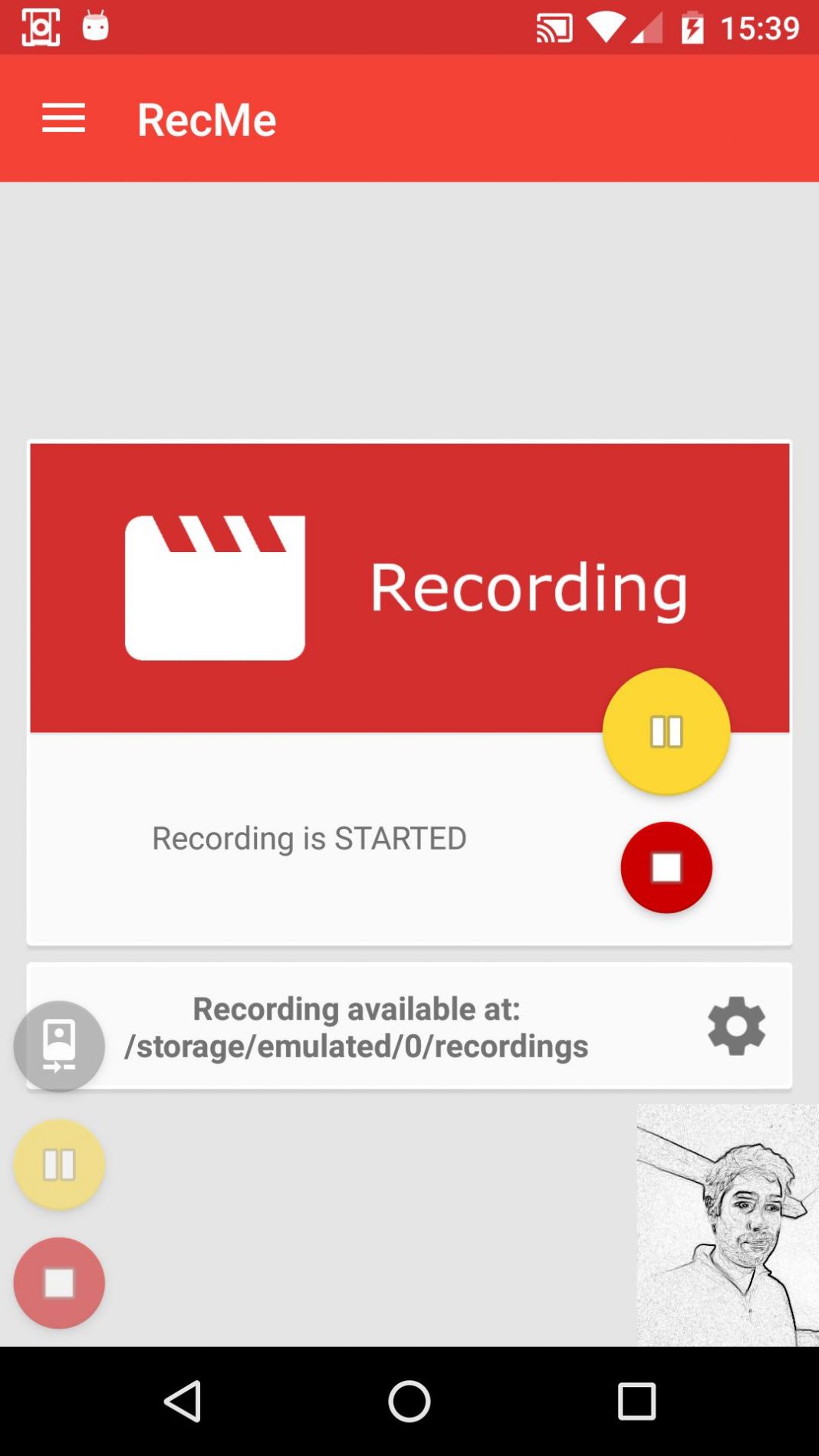
Task: Pause the current recording
Action: 666,731
